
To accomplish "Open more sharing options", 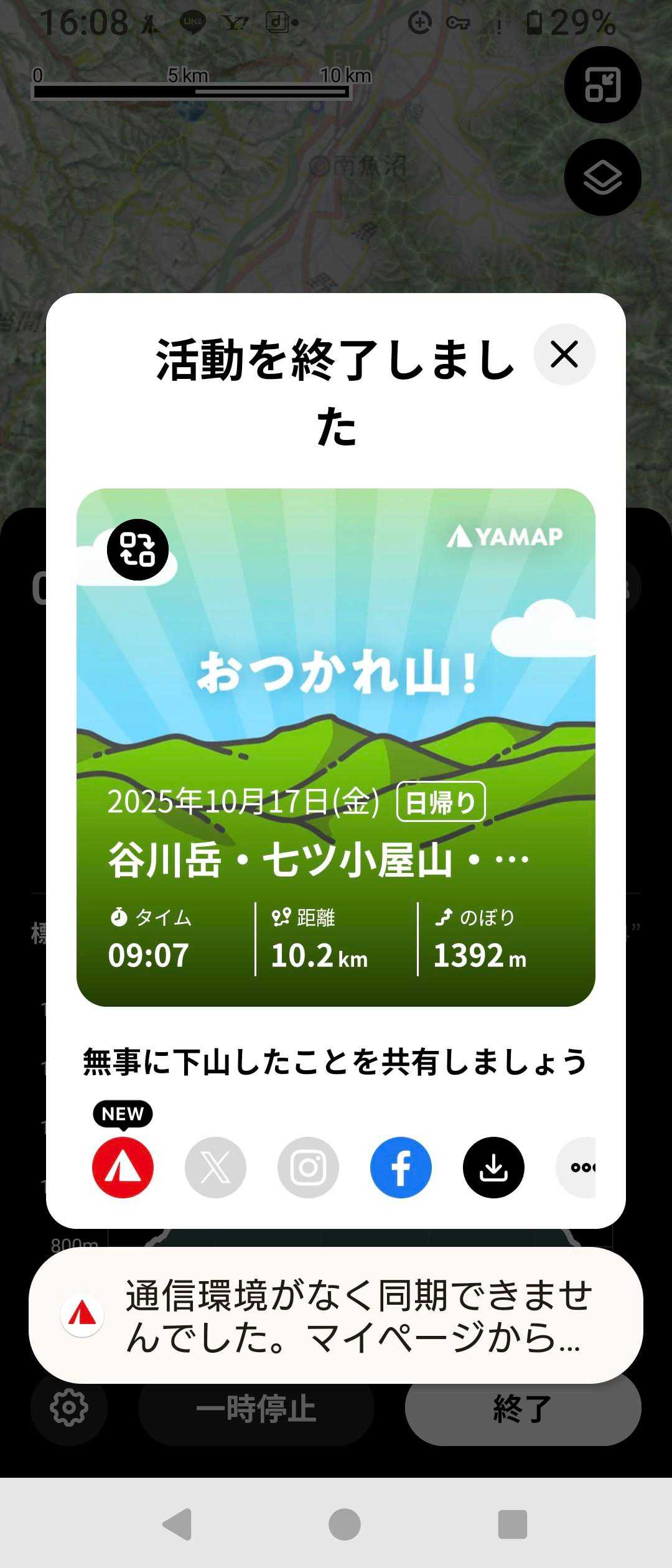I will click(579, 1167).
